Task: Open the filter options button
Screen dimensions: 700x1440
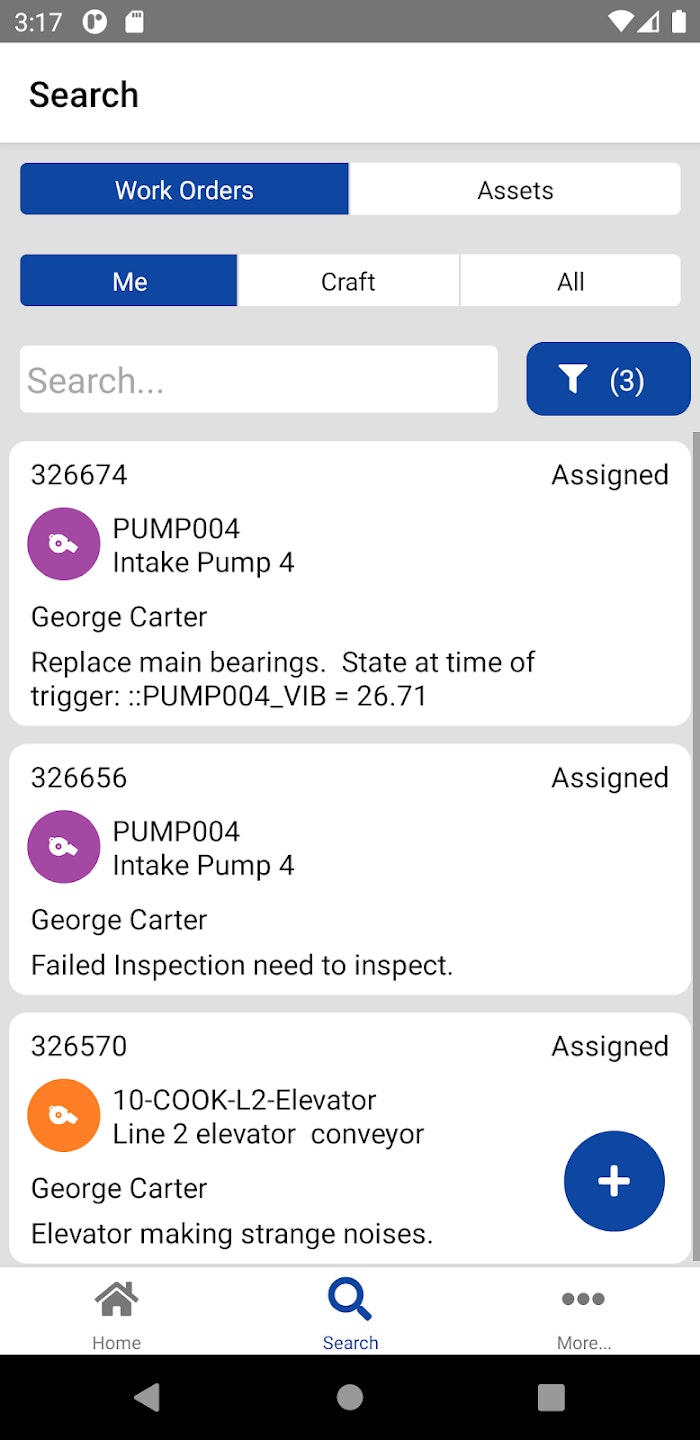Action: pos(608,379)
